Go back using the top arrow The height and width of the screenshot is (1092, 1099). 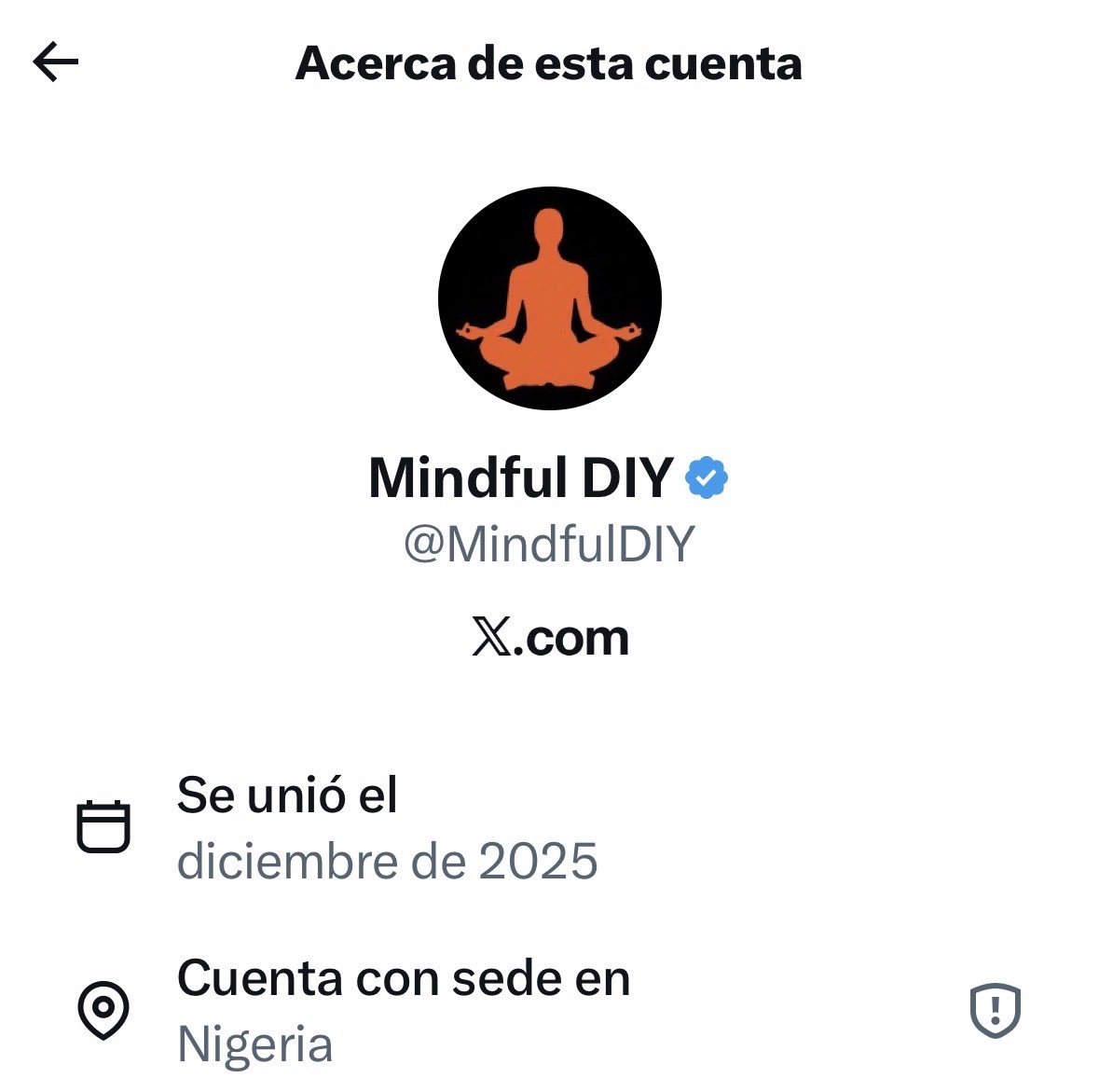click(x=56, y=63)
